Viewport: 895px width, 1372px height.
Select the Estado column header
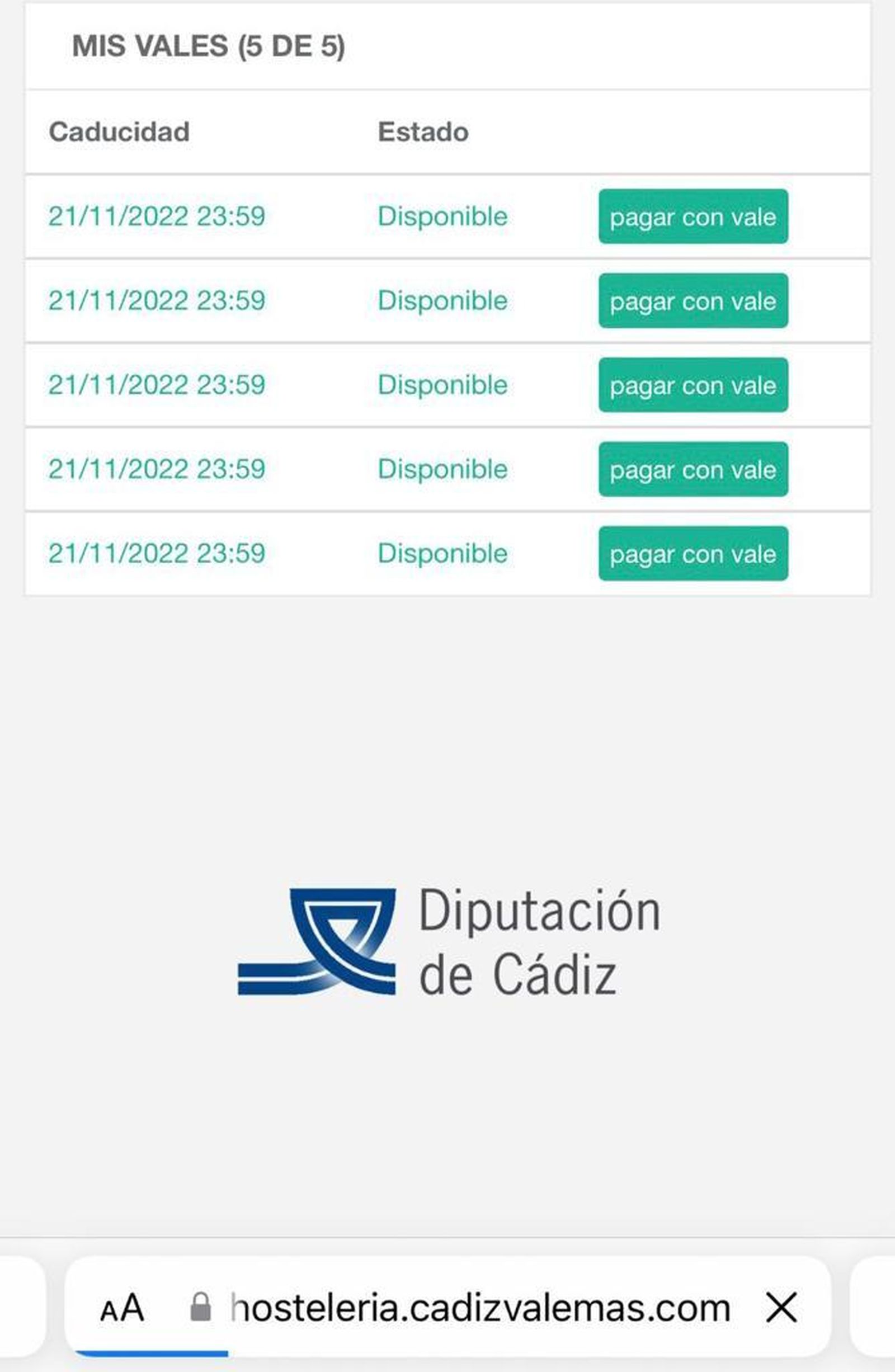click(x=422, y=131)
